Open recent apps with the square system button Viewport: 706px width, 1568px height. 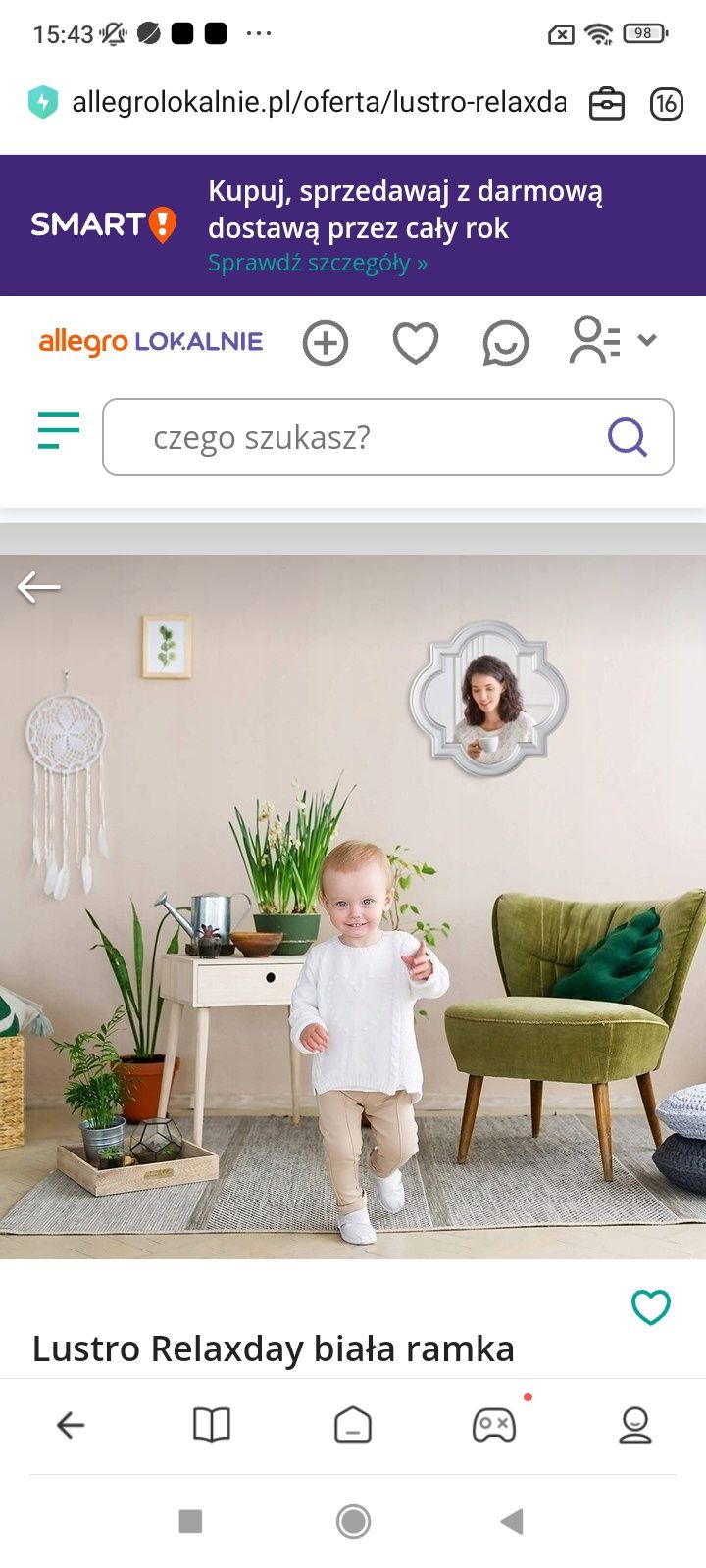[x=190, y=1521]
